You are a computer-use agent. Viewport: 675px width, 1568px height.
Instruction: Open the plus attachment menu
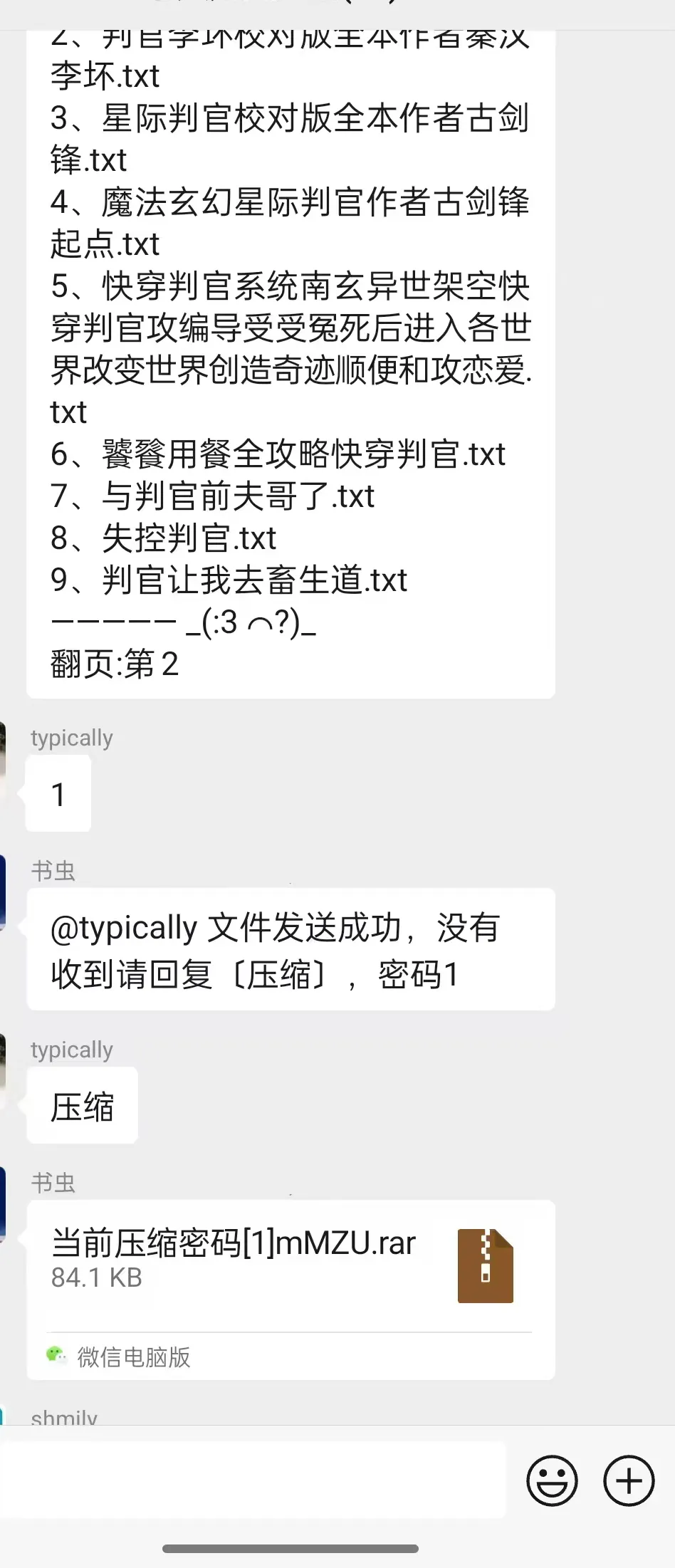(x=629, y=1481)
